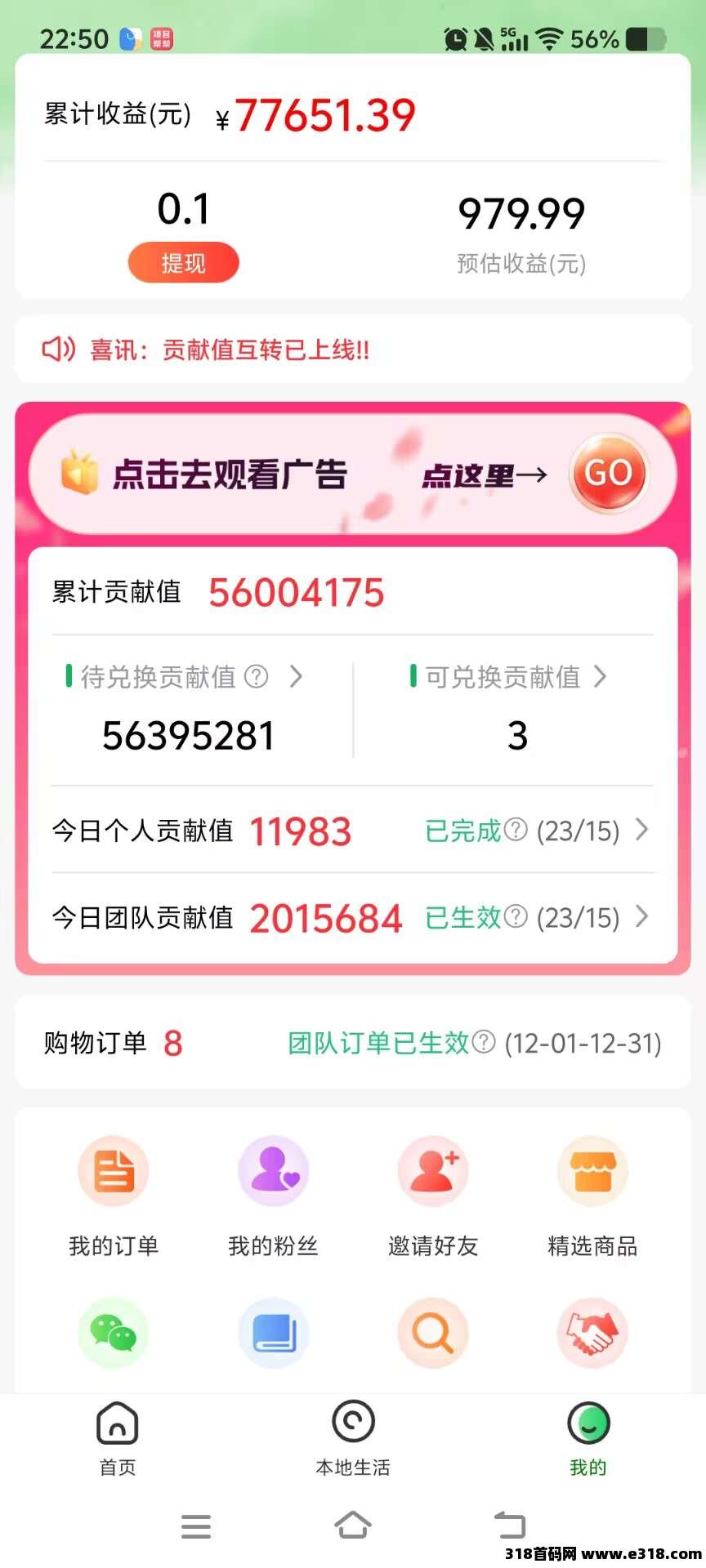Show help for 团队订单已生效
The image size is (706, 1568).
(x=485, y=1042)
